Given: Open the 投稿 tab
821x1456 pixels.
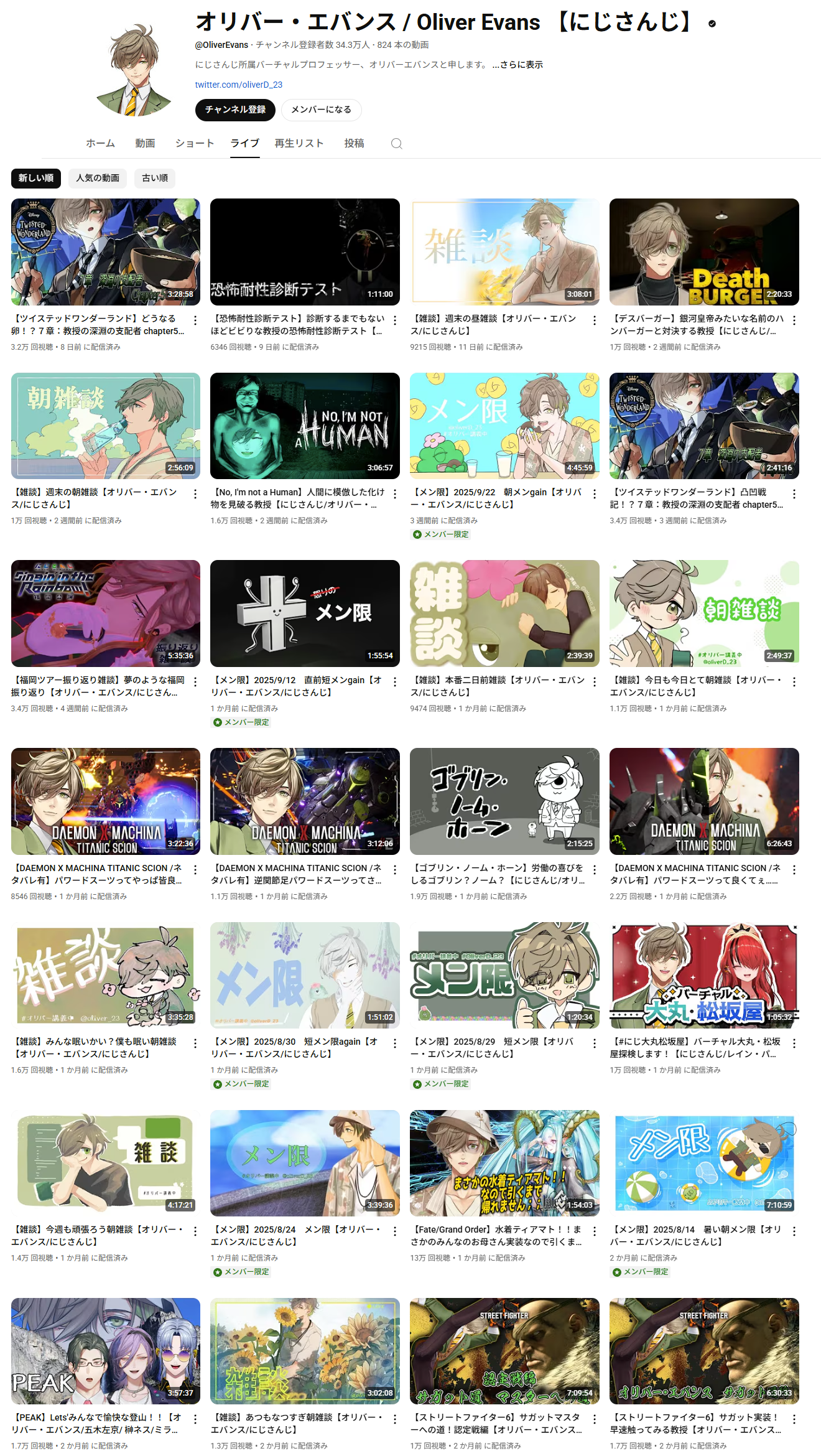Looking at the screenshot, I should [354, 143].
